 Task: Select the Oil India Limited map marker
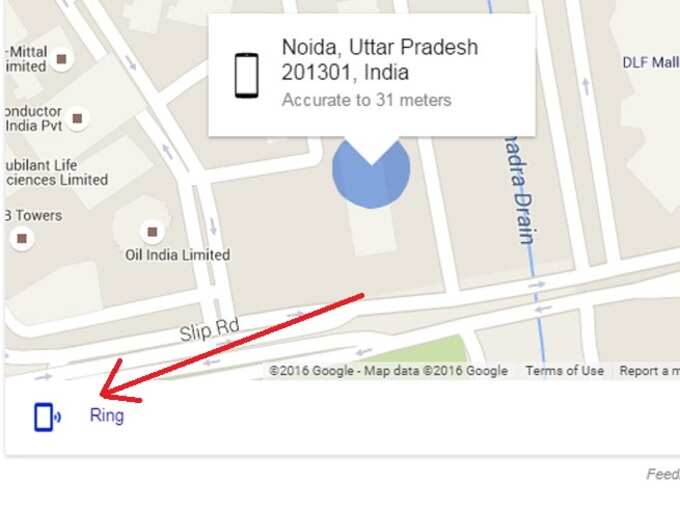(x=152, y=232)
